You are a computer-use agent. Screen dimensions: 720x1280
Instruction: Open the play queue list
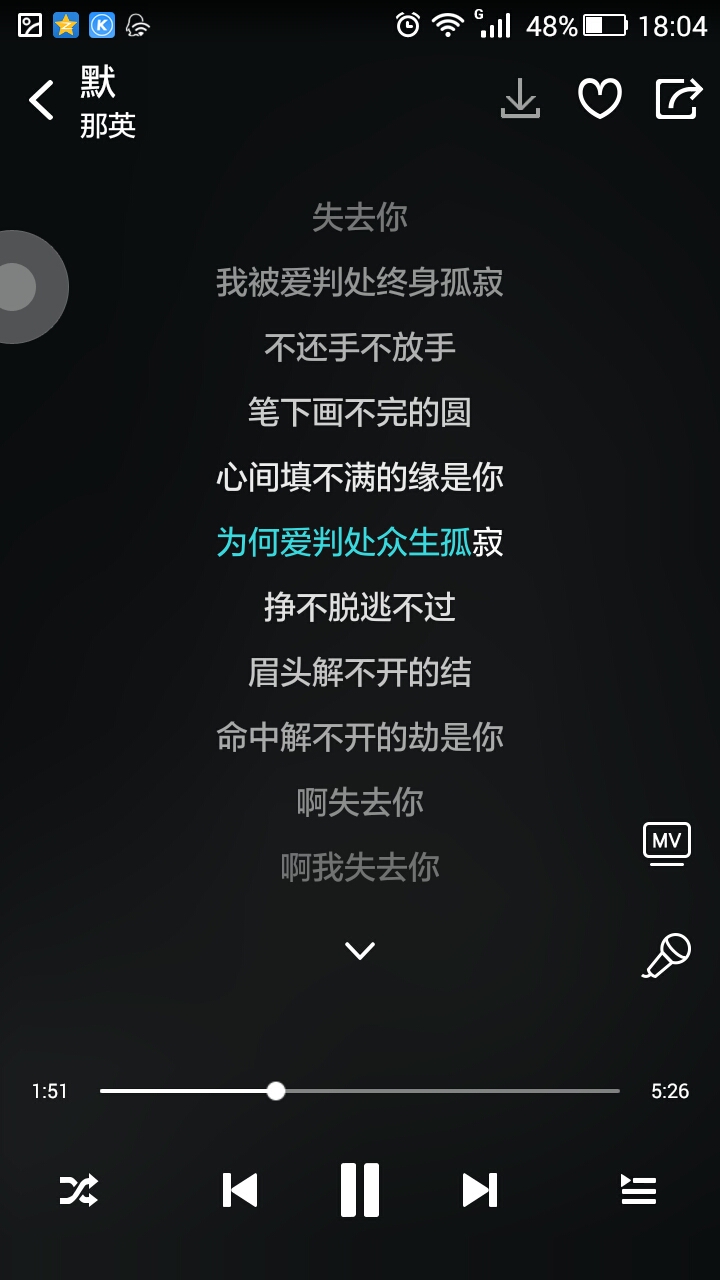pos(638,1190)
